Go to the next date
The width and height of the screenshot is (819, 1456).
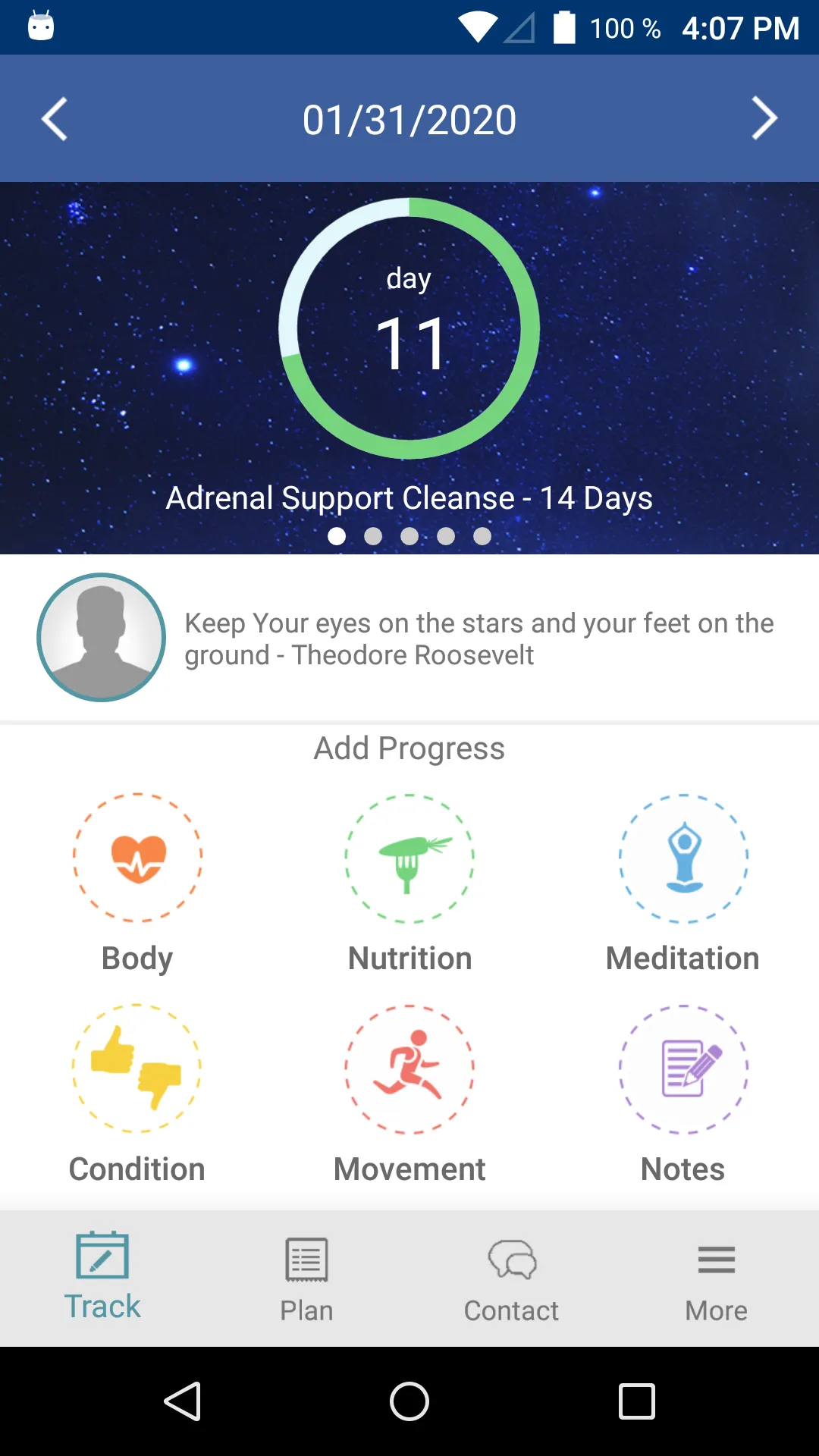click(764, 119)
